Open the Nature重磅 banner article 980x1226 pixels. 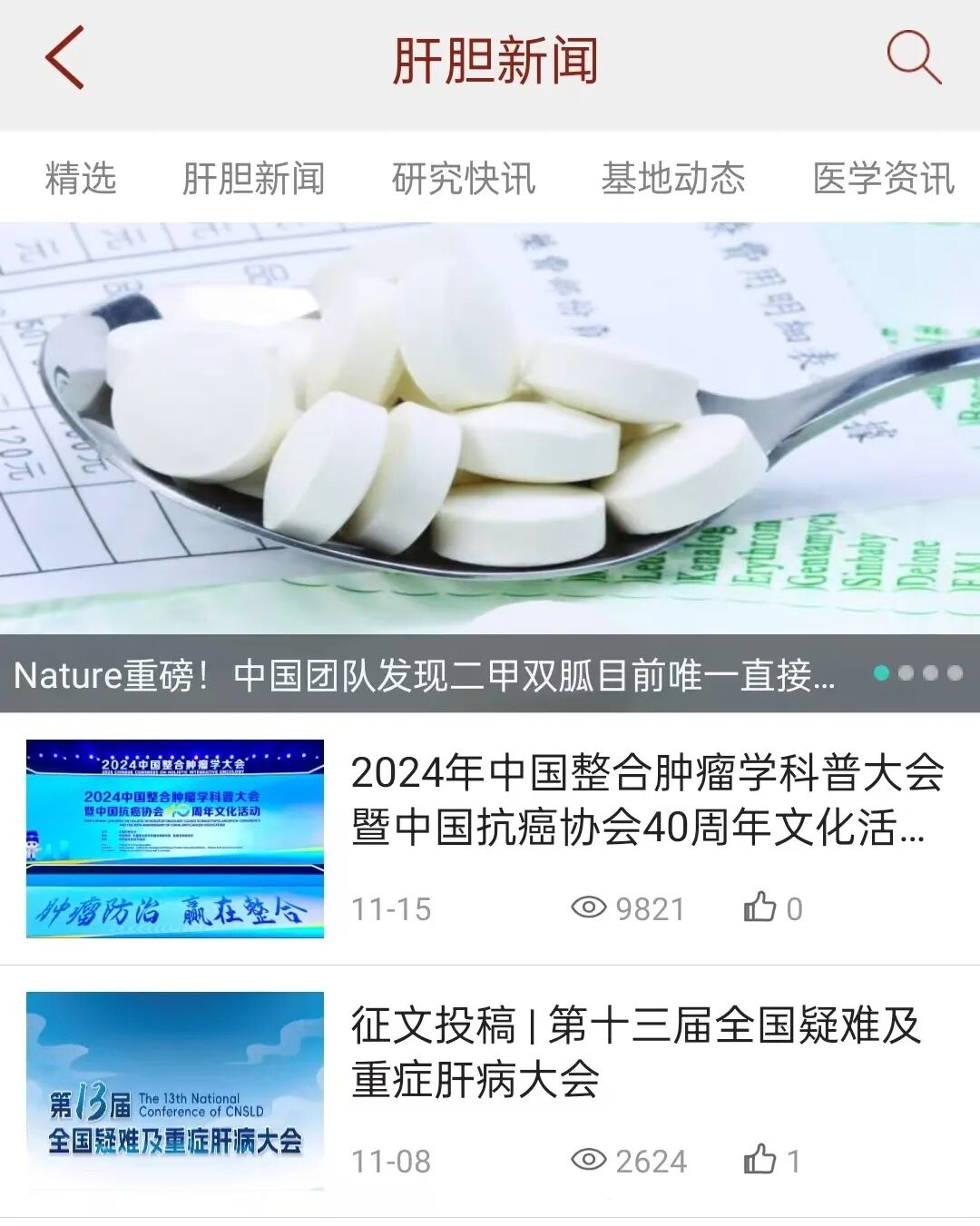tap(425, 674)
